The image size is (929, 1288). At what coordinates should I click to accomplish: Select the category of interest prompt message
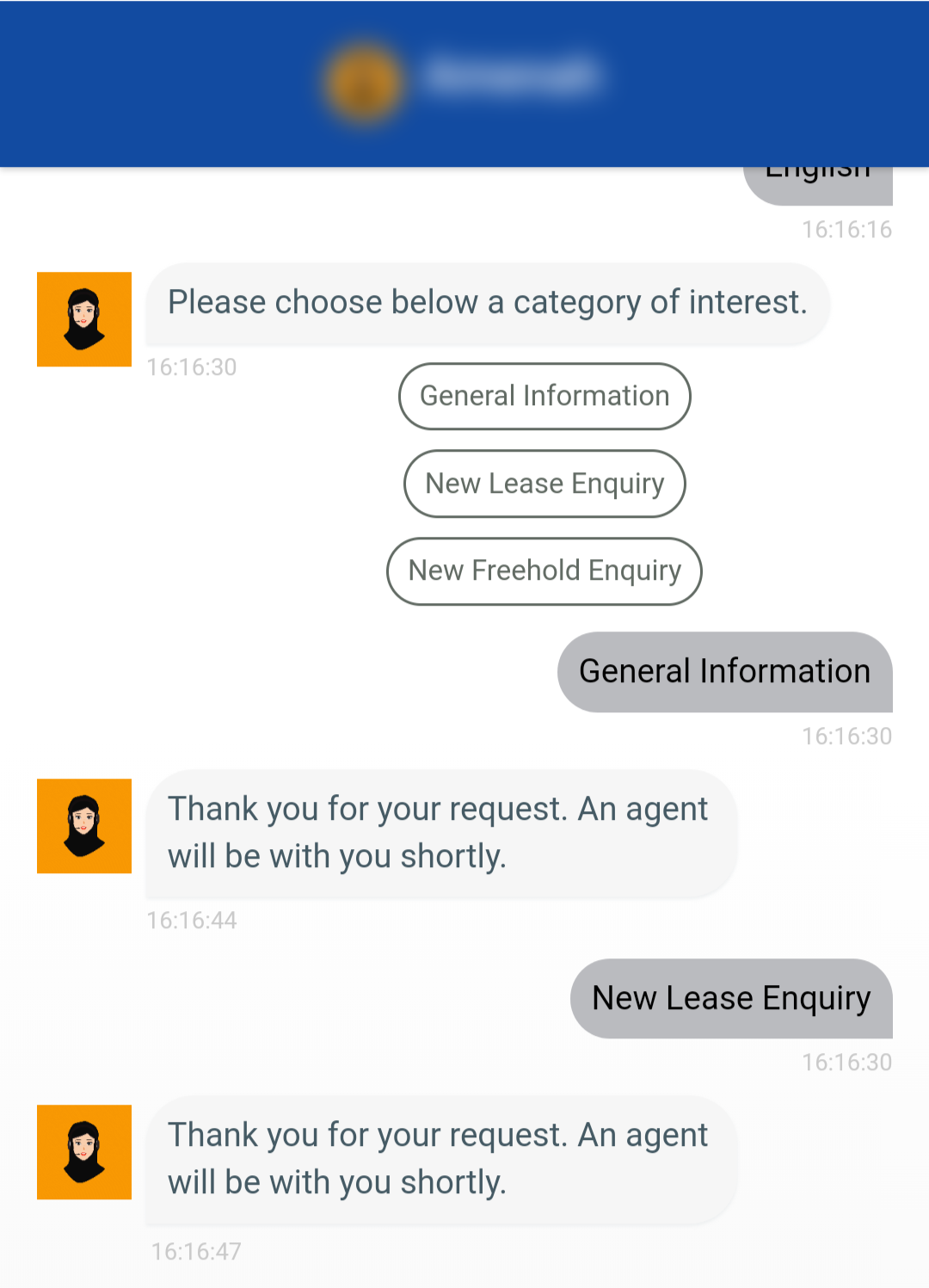[x=488, y=303]
